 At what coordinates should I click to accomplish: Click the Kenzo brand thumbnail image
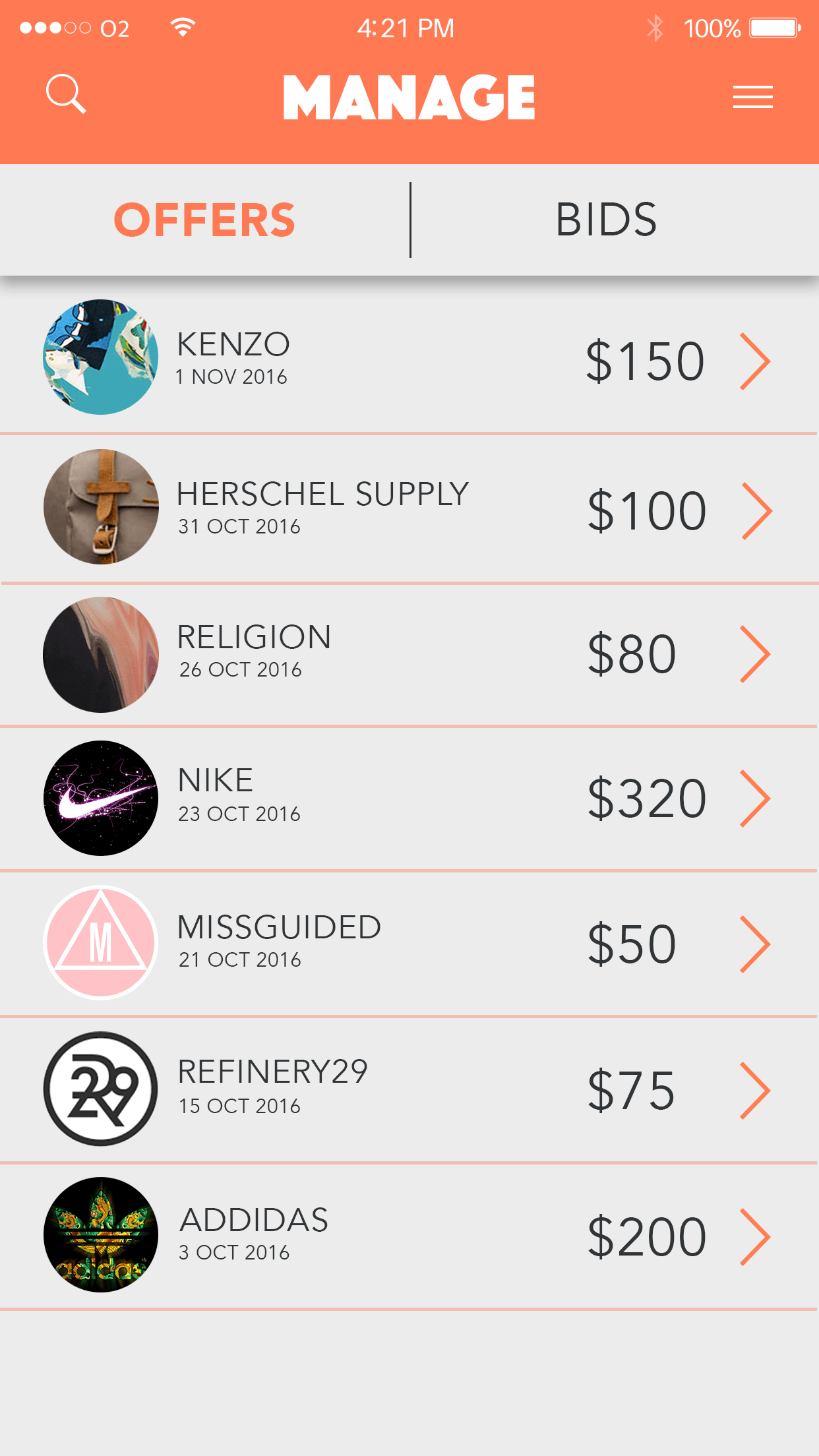(100, 357)
